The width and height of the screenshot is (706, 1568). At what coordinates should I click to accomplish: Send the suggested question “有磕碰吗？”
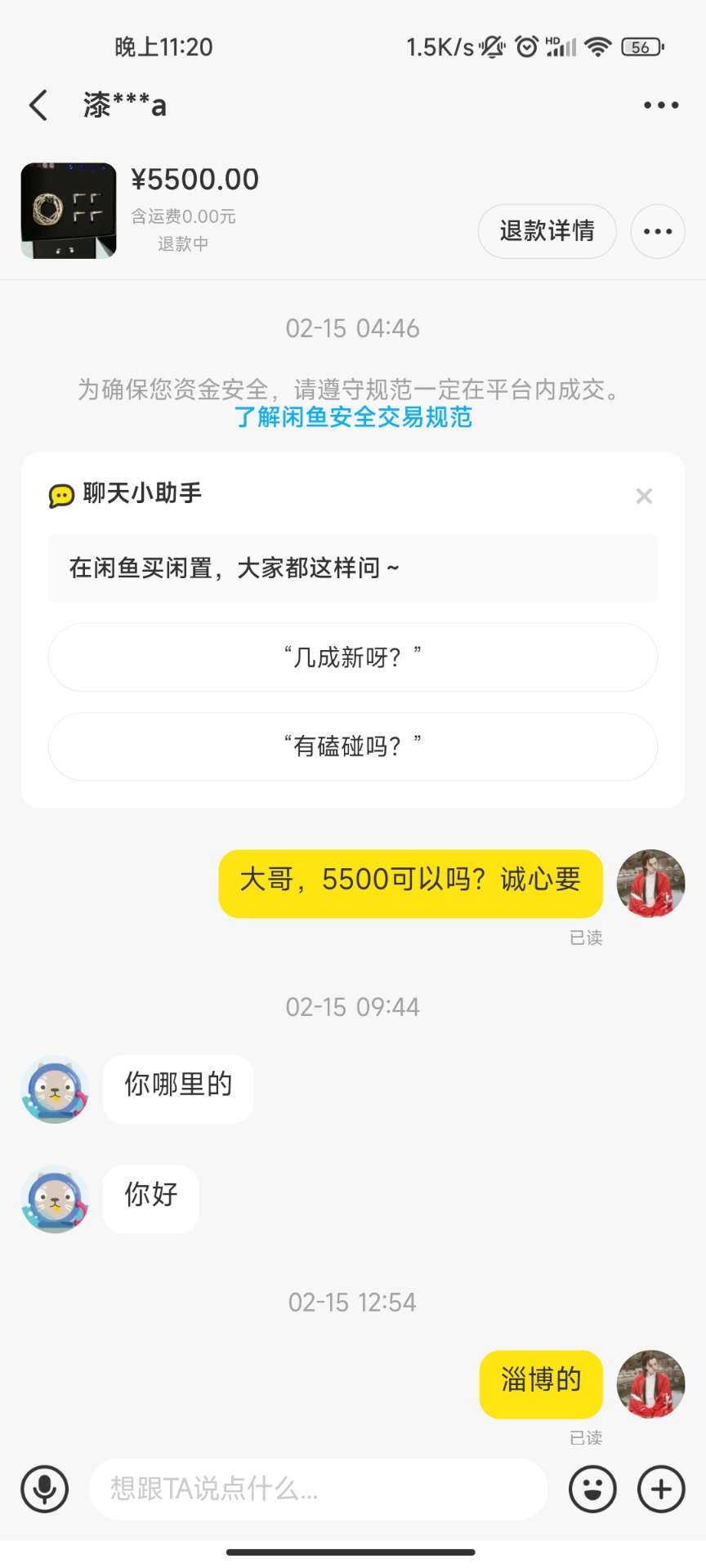pos(353,746)
